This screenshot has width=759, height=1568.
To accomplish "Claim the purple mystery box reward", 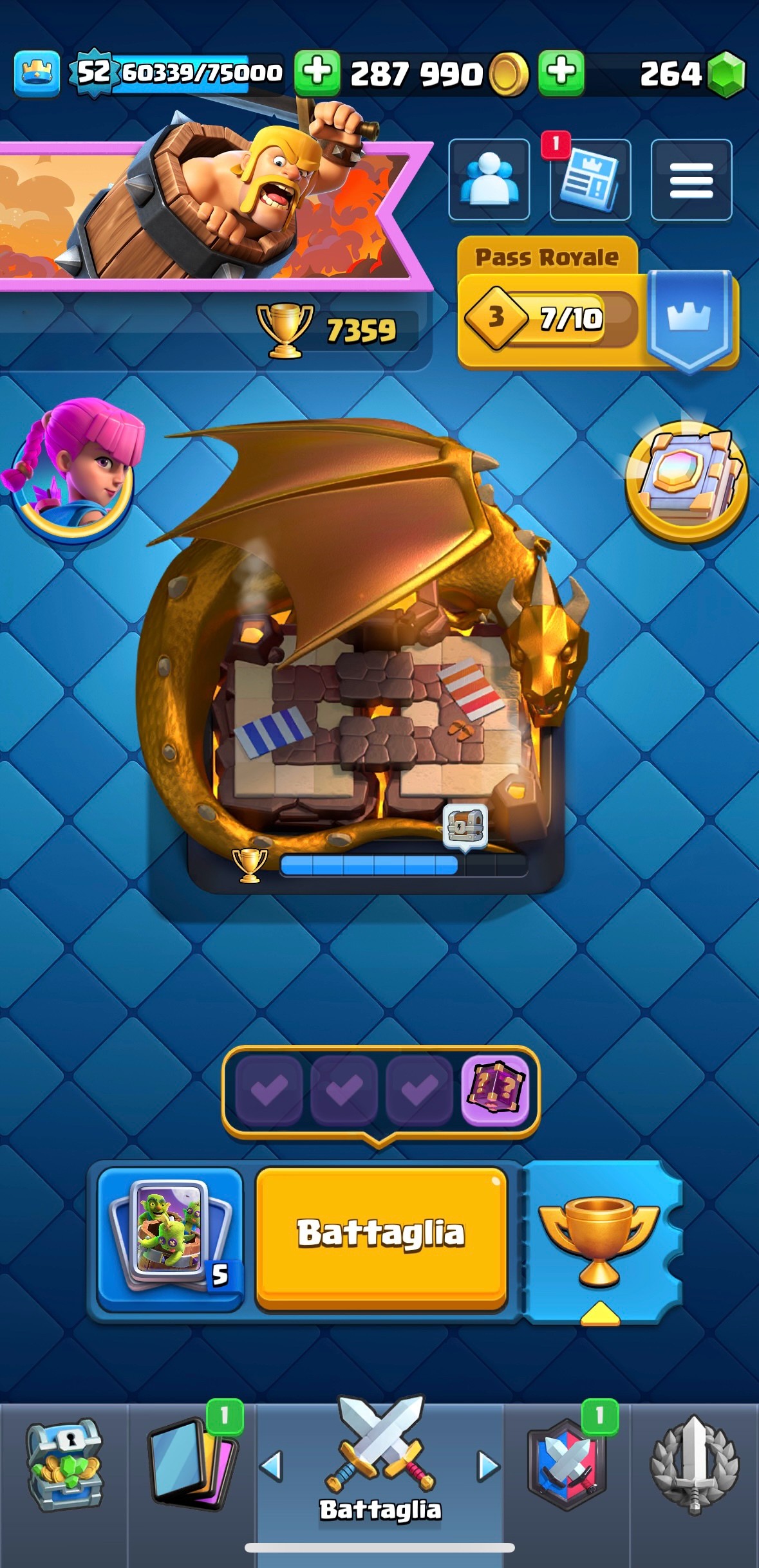I will (x=495, y=1090).
